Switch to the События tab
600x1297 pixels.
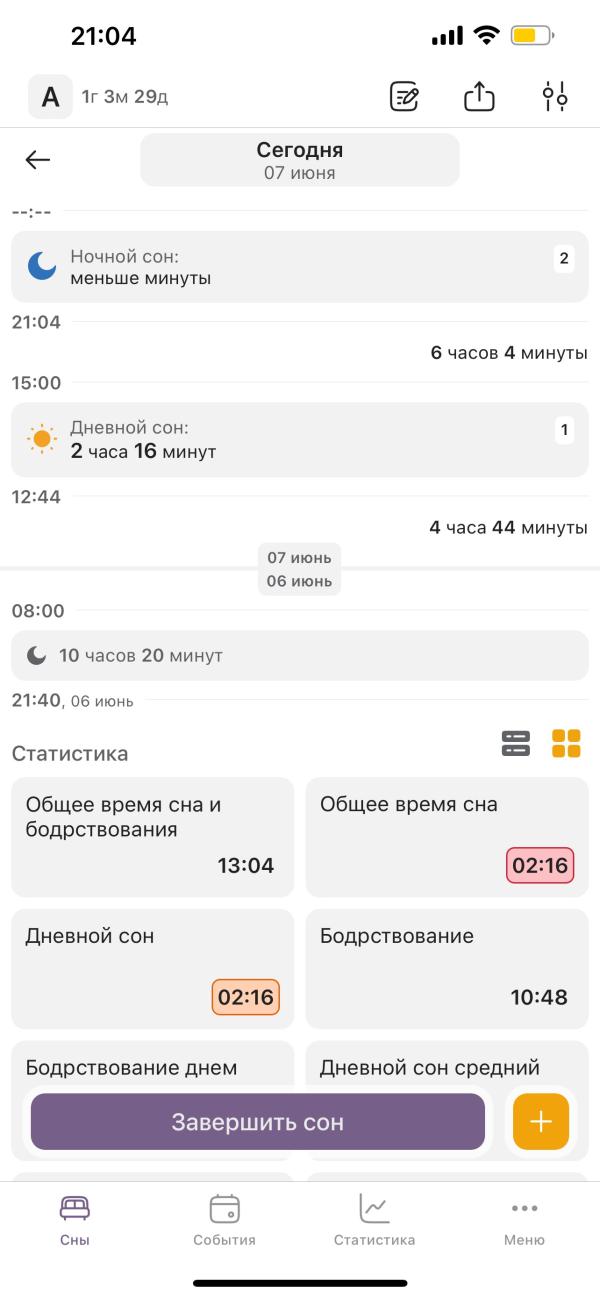[224, 1220]
